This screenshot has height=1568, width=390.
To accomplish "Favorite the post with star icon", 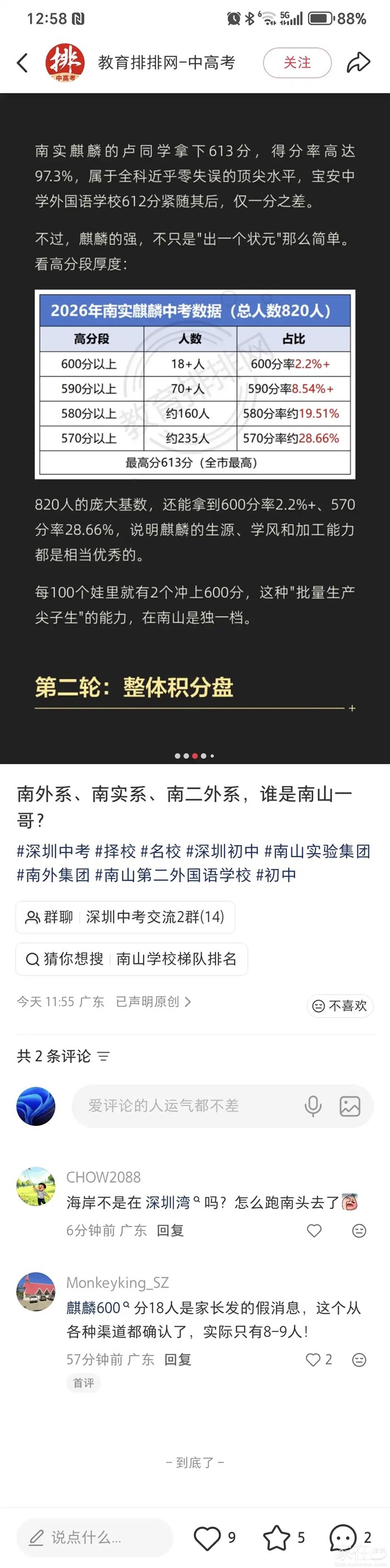I will (x=277, y=1537).
